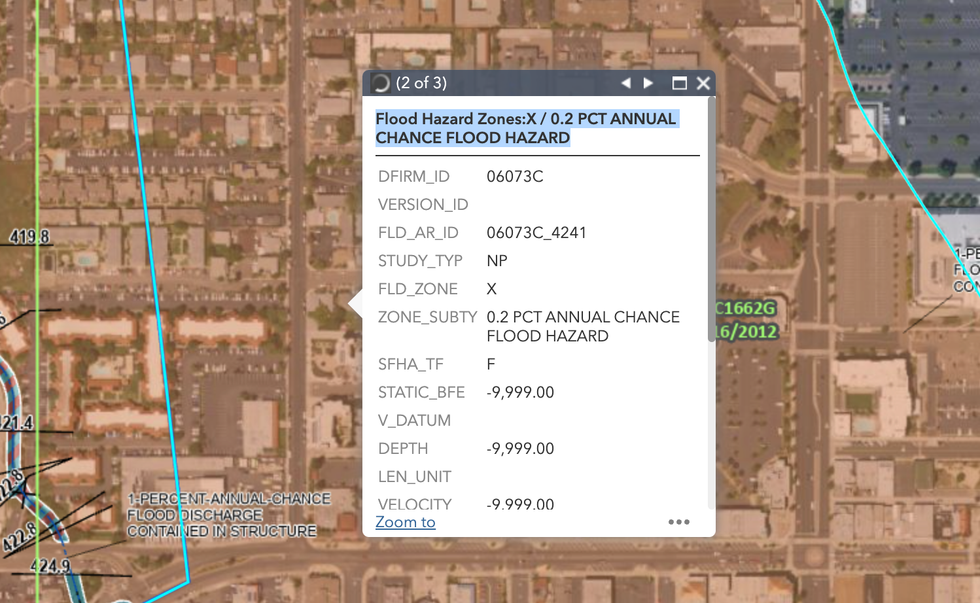Maximize the popup window

[679, 83]
